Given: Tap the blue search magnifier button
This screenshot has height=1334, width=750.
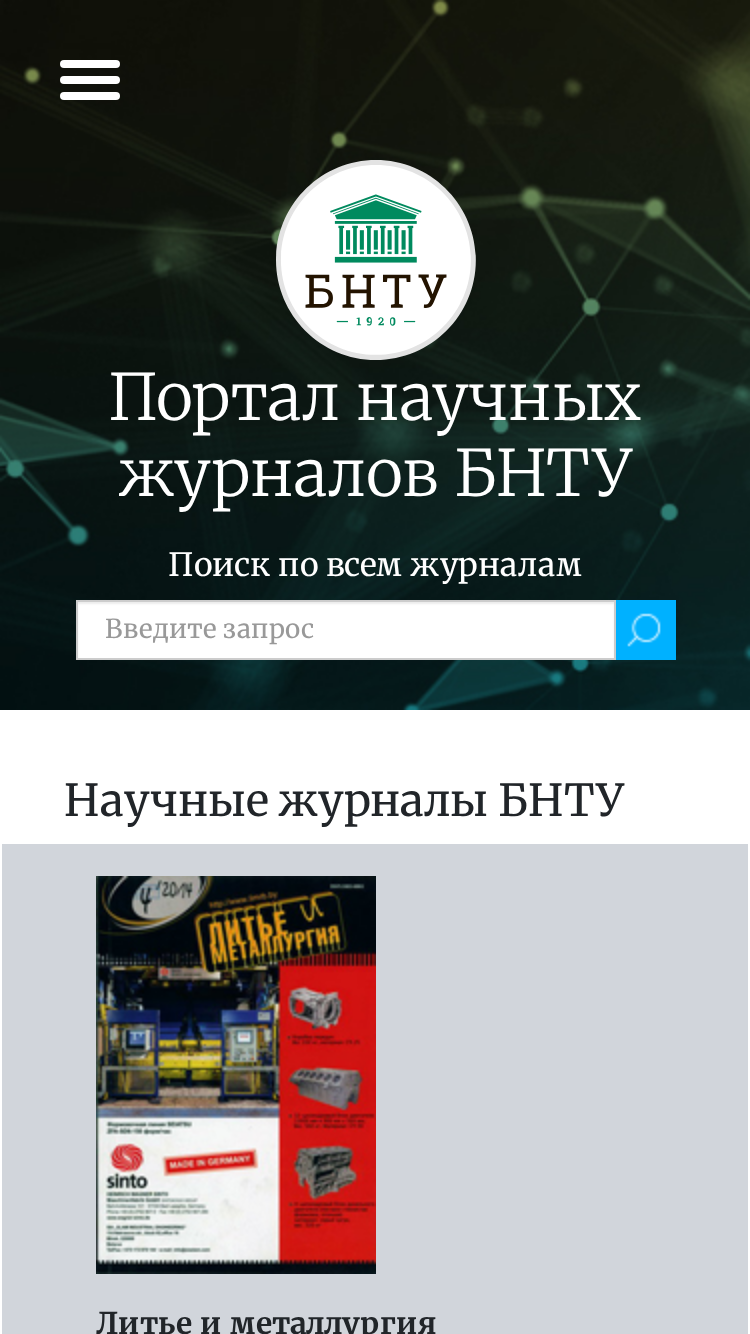Looking at the screenshot, I should [646, 630].
